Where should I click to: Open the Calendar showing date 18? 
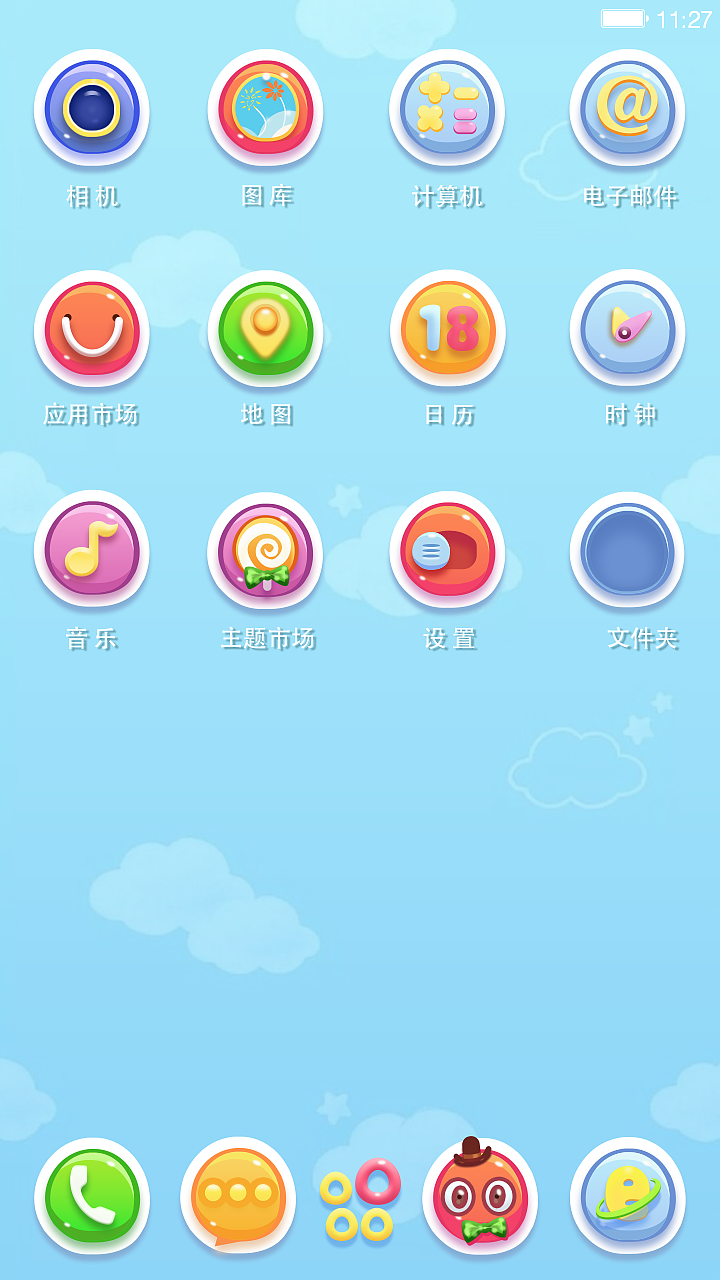(448, 330)
